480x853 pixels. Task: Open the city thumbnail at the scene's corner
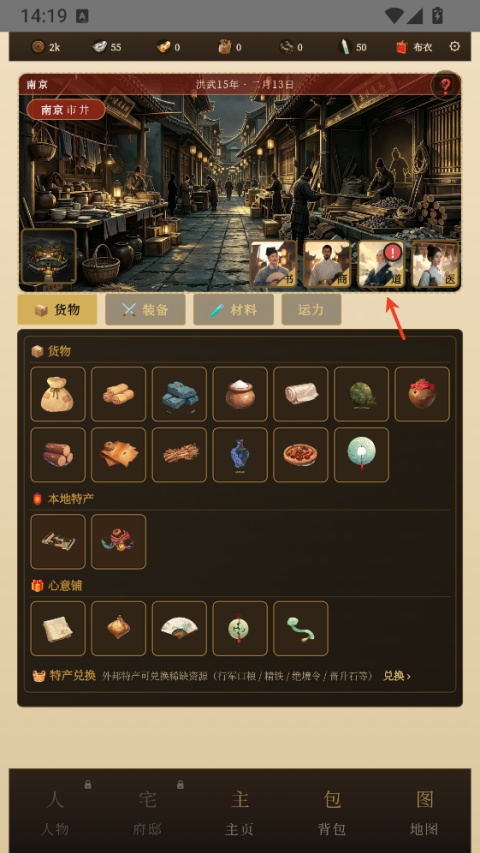click(48, 256)
